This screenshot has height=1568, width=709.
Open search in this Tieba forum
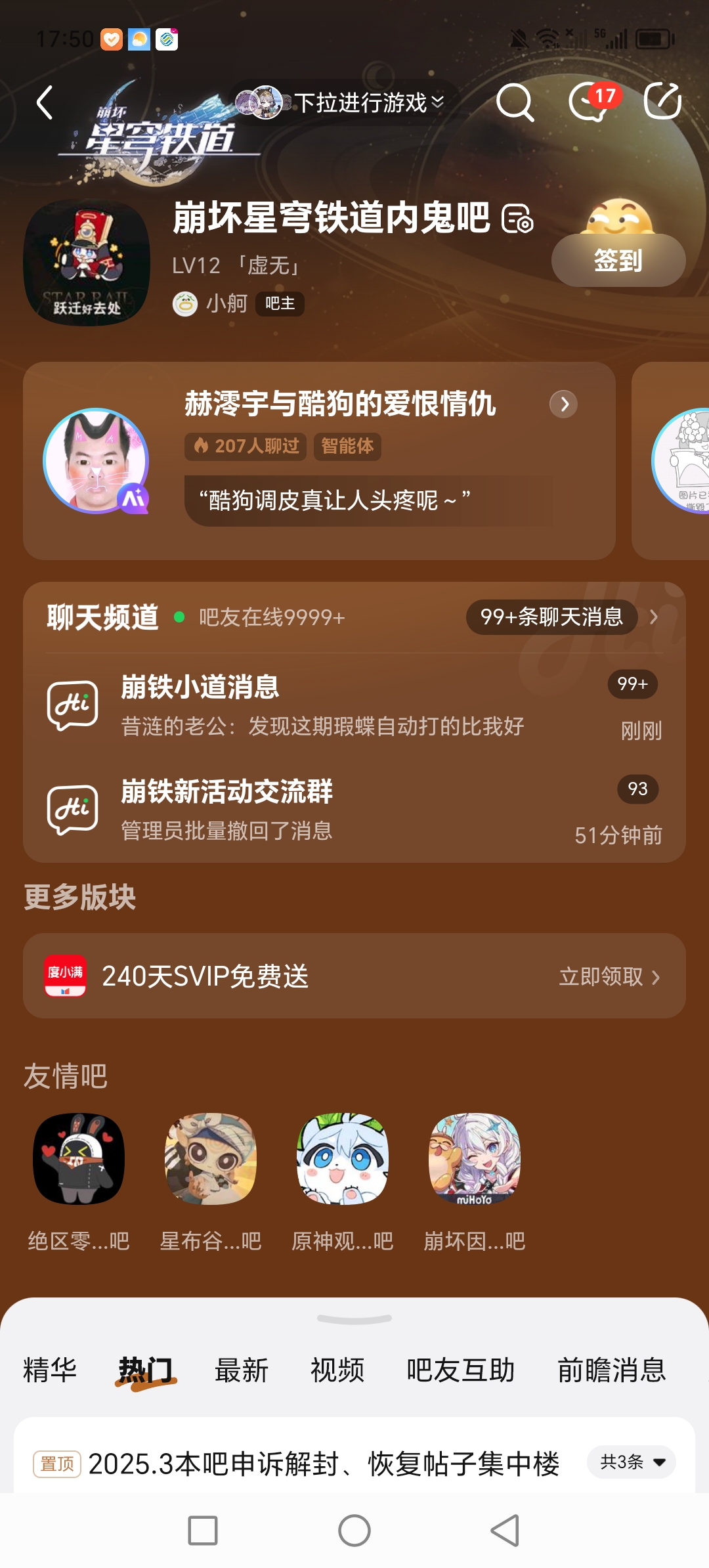click(x=515, y=102)
